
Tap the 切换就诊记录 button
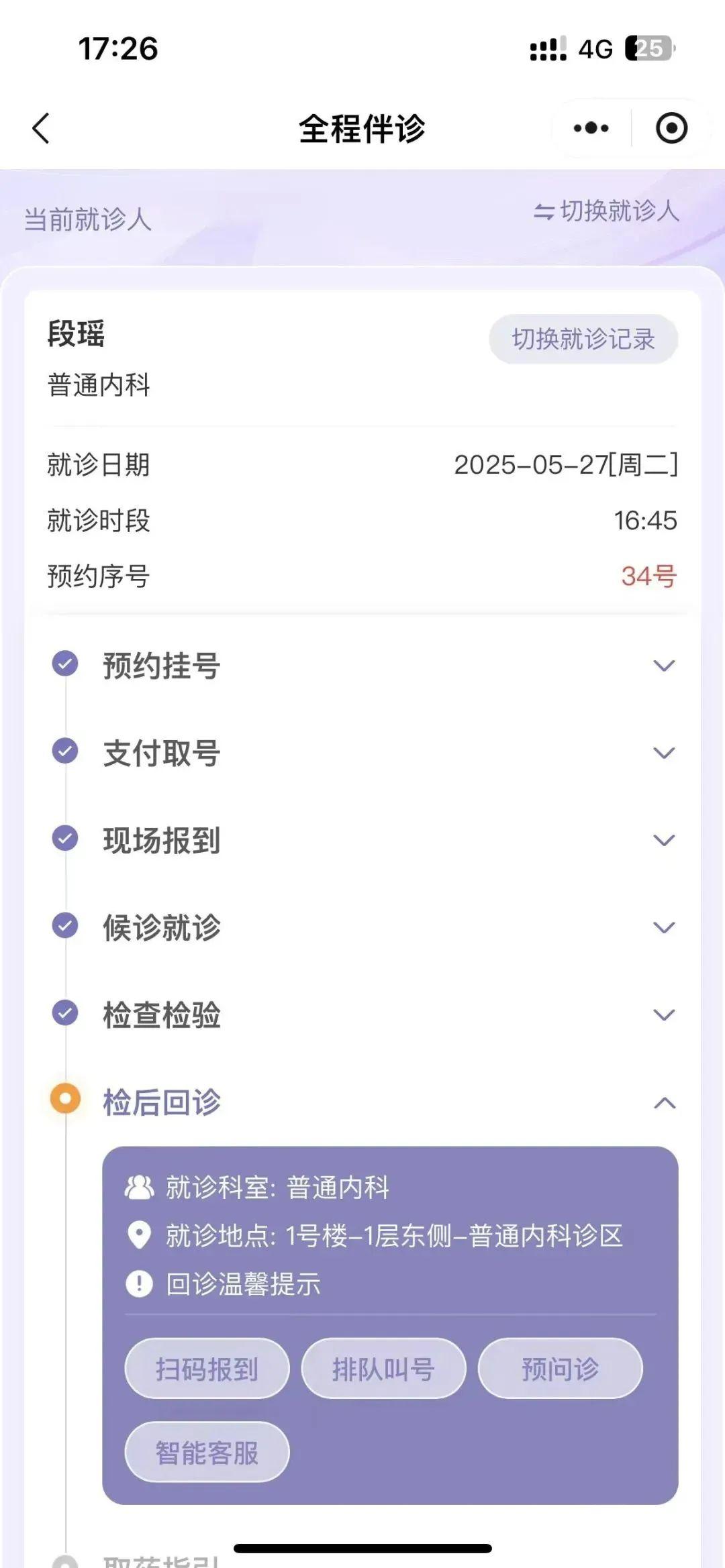click(x=583, y=339)
